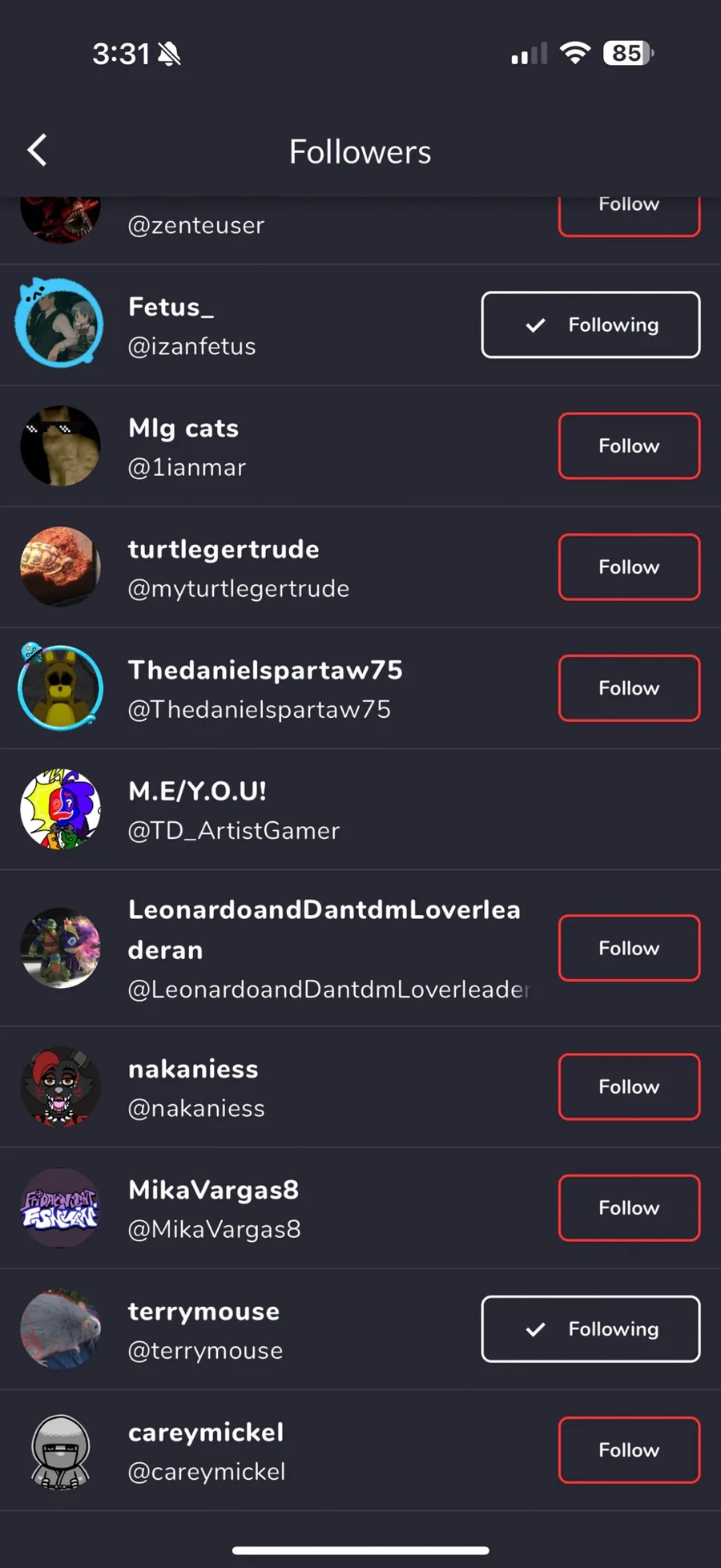
Task: Follow LeonardoandDantdmLoverleaderan
Action: [x=629, y=948]
